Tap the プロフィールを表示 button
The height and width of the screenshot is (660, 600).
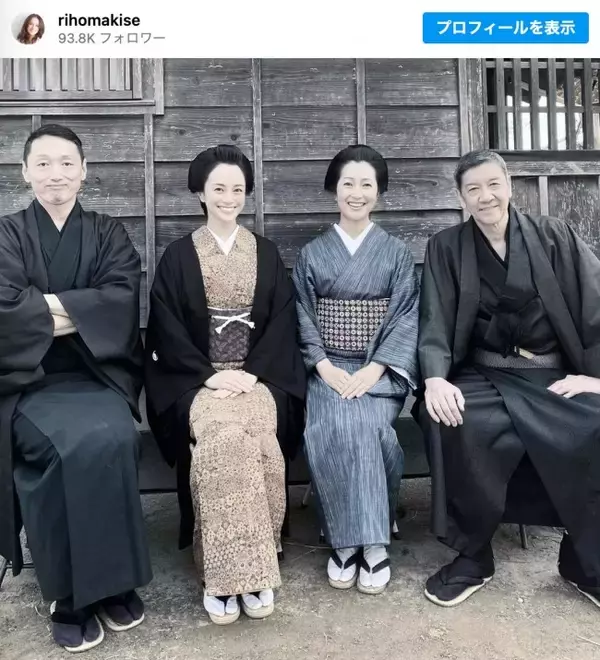tap(505, 27)
